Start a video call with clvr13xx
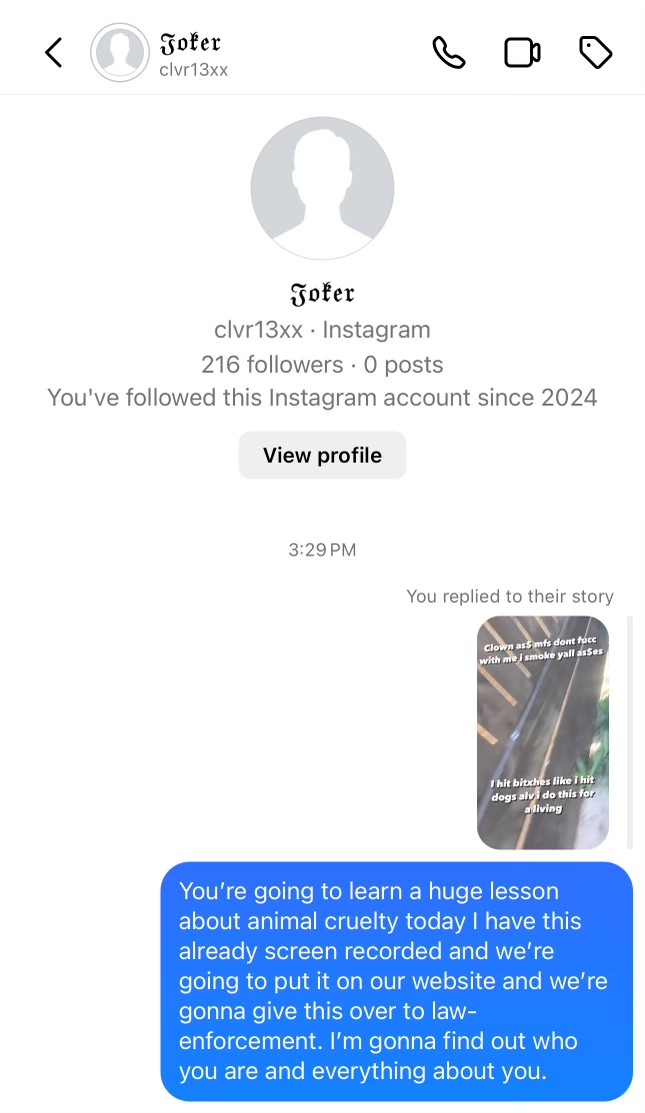Screen dimensions: 645x1113 coord(522,52)
